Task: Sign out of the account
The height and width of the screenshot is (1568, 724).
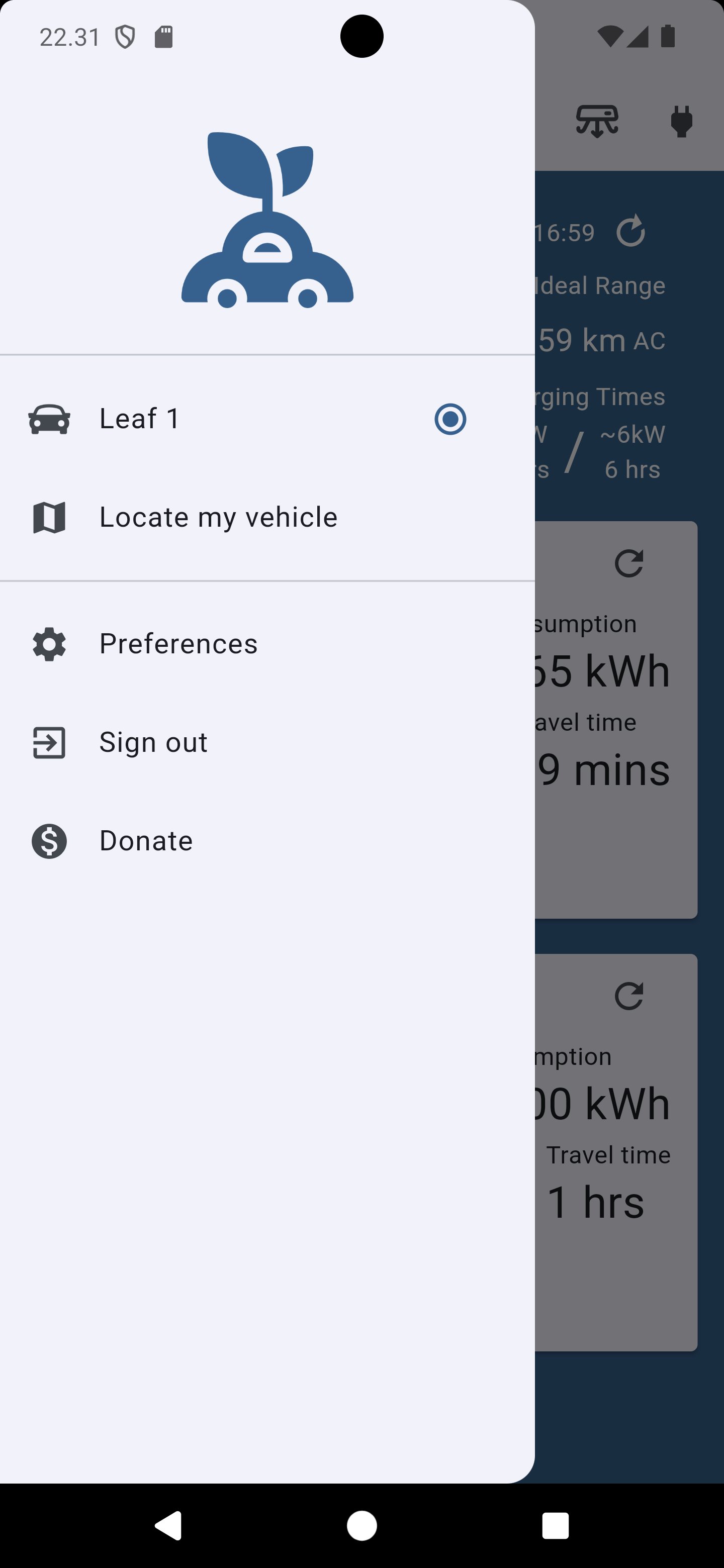Action: point(153,743)
